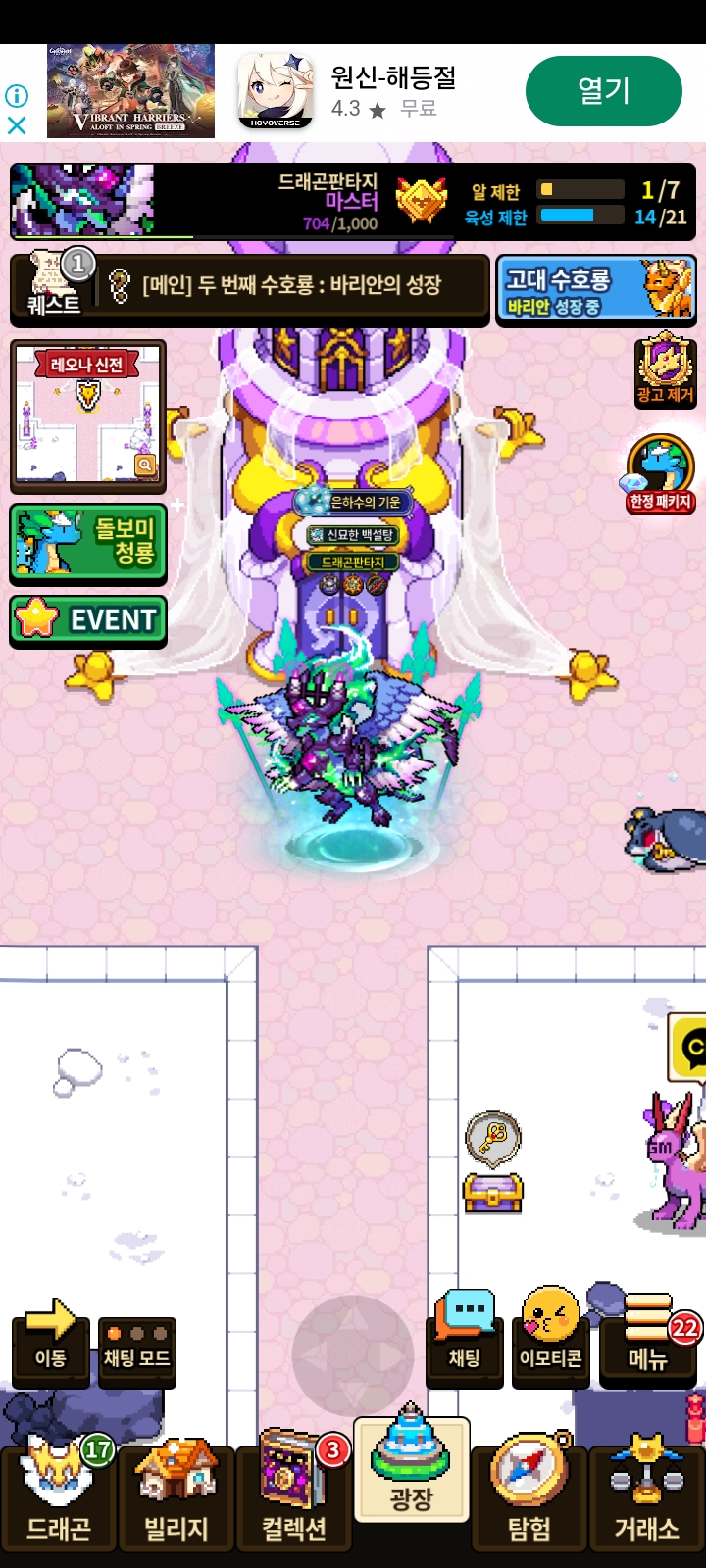Toggle 채팅 모드
706x1568 pixels.
tap(137, 1348)
